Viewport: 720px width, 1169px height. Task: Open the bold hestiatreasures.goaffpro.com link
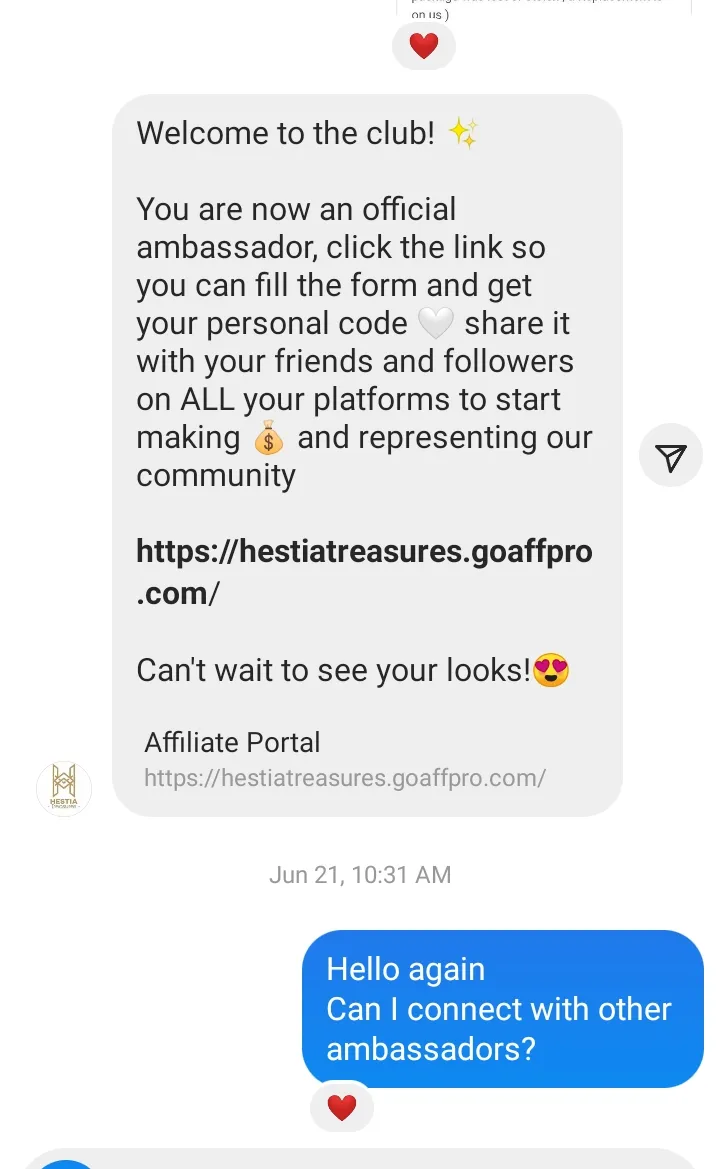364,572
